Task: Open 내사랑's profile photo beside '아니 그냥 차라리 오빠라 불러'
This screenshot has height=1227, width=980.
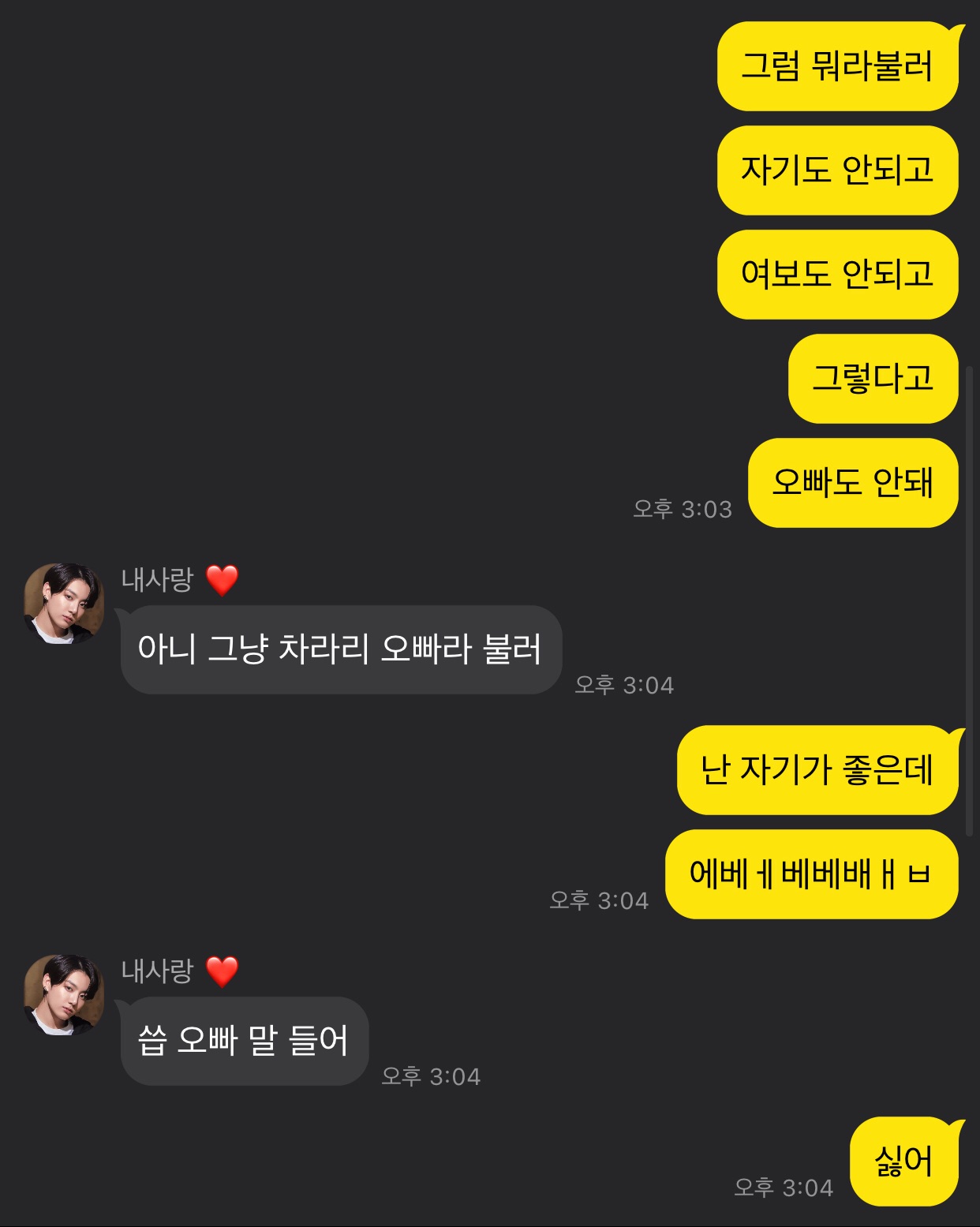Action: click(x=64, y=604)
